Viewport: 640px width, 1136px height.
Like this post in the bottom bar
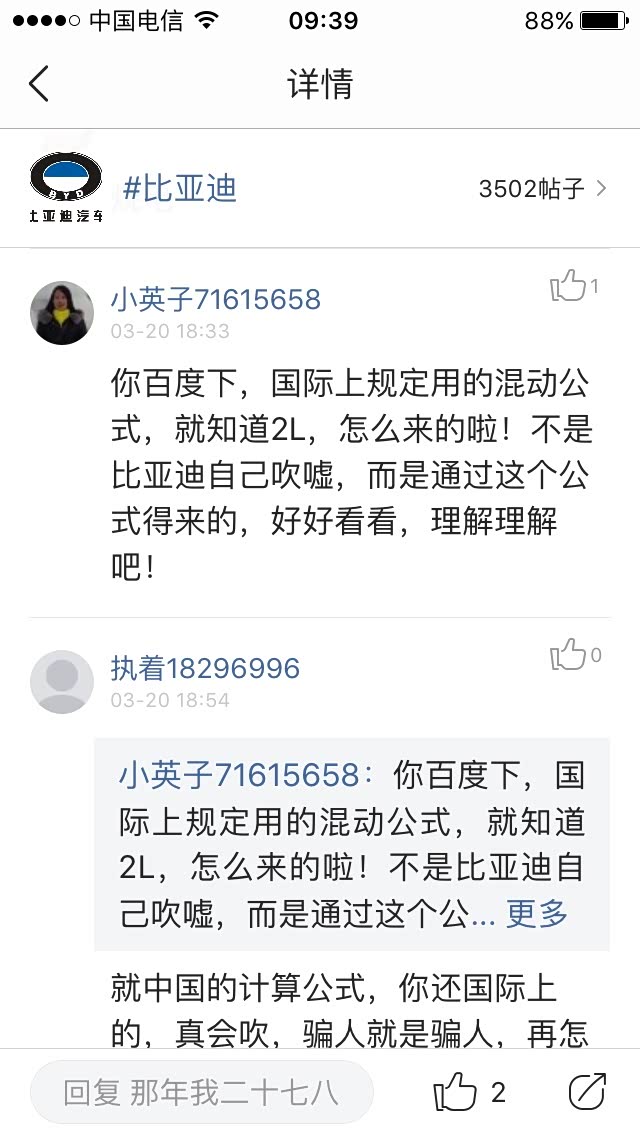[x=457, y=1092]
